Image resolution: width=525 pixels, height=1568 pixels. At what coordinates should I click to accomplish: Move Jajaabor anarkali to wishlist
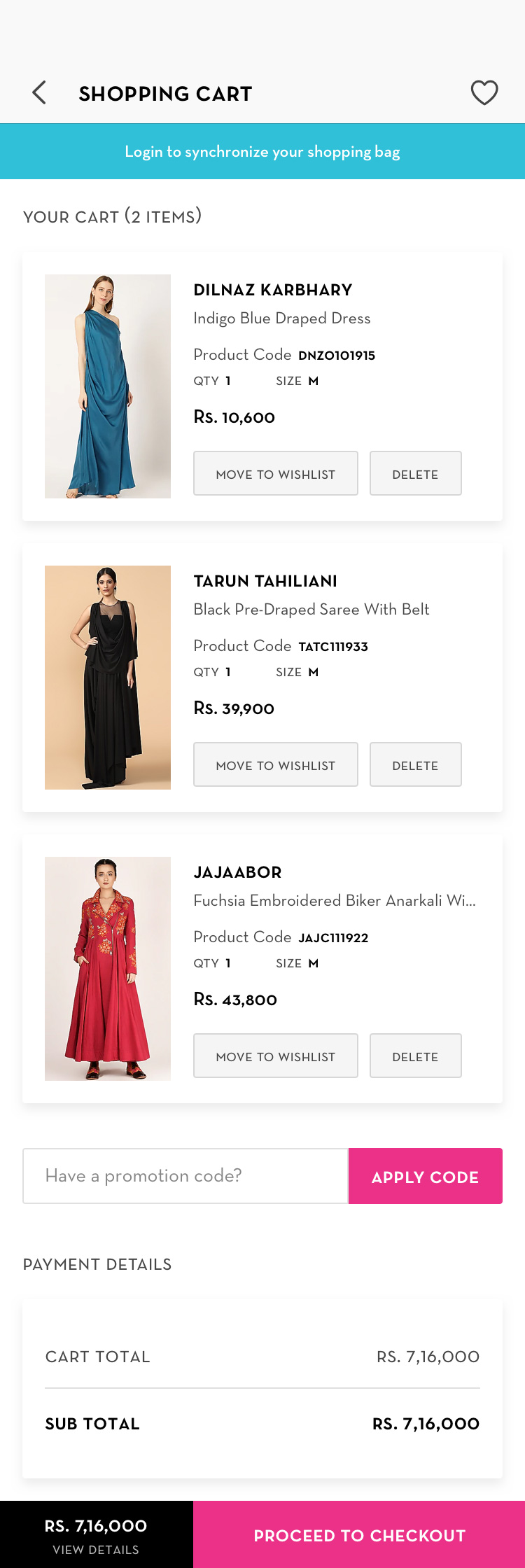276,1056
